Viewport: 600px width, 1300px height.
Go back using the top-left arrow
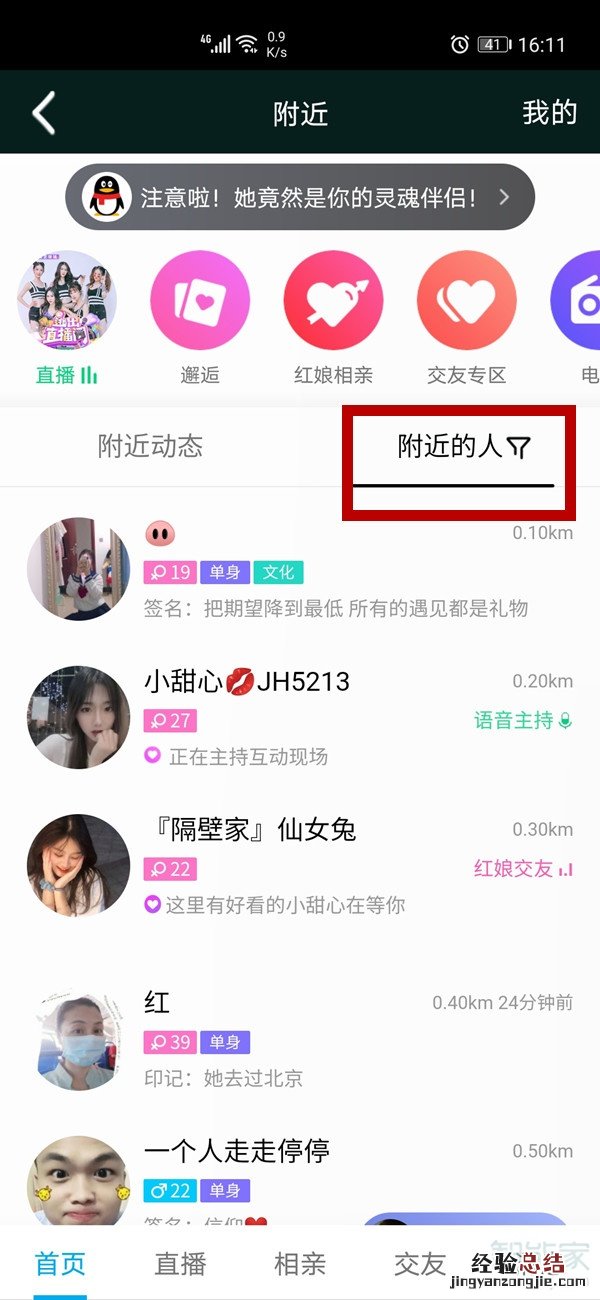coord(44,113)
